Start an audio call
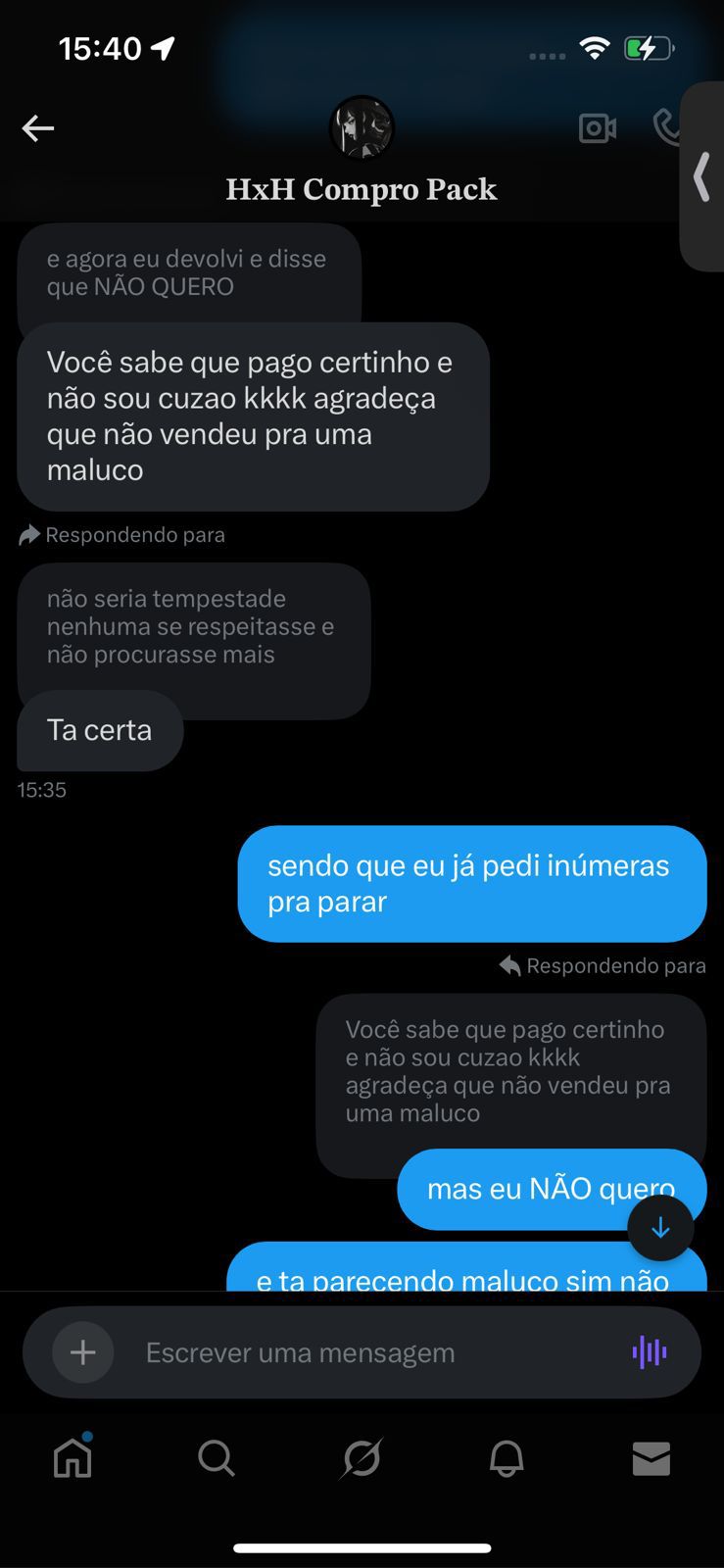Screen dimensions: 724x1568 point(666,127)
